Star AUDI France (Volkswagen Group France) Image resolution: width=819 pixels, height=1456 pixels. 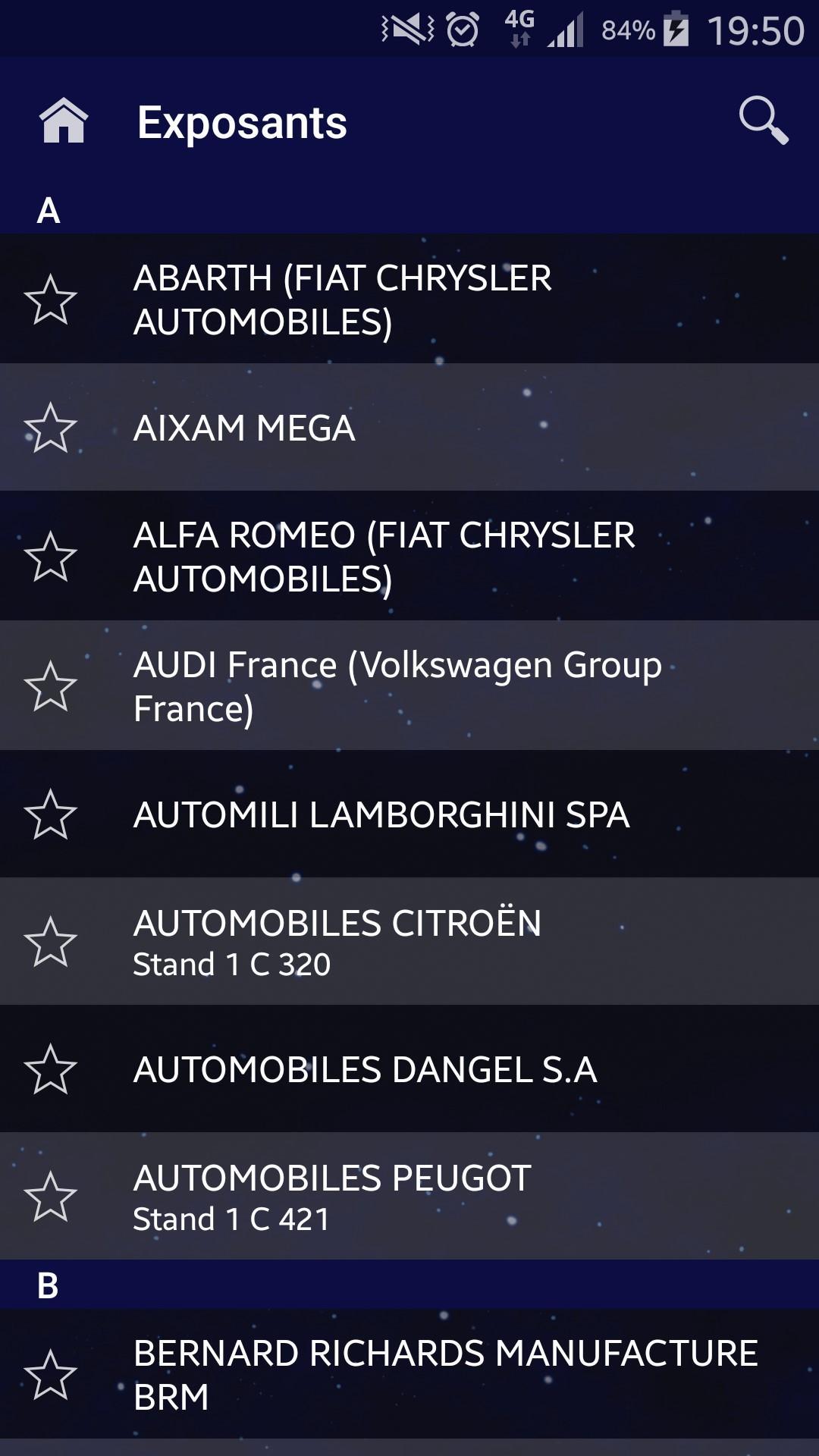click(51, 686)
